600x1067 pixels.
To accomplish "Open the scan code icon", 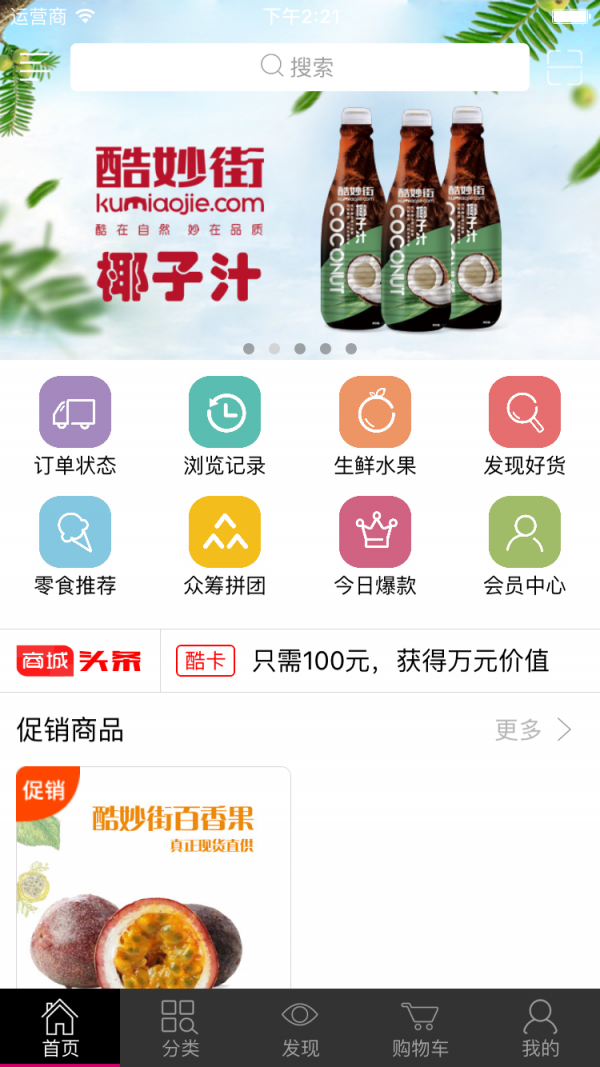I will pyautogui.click(x=565, y=67).
